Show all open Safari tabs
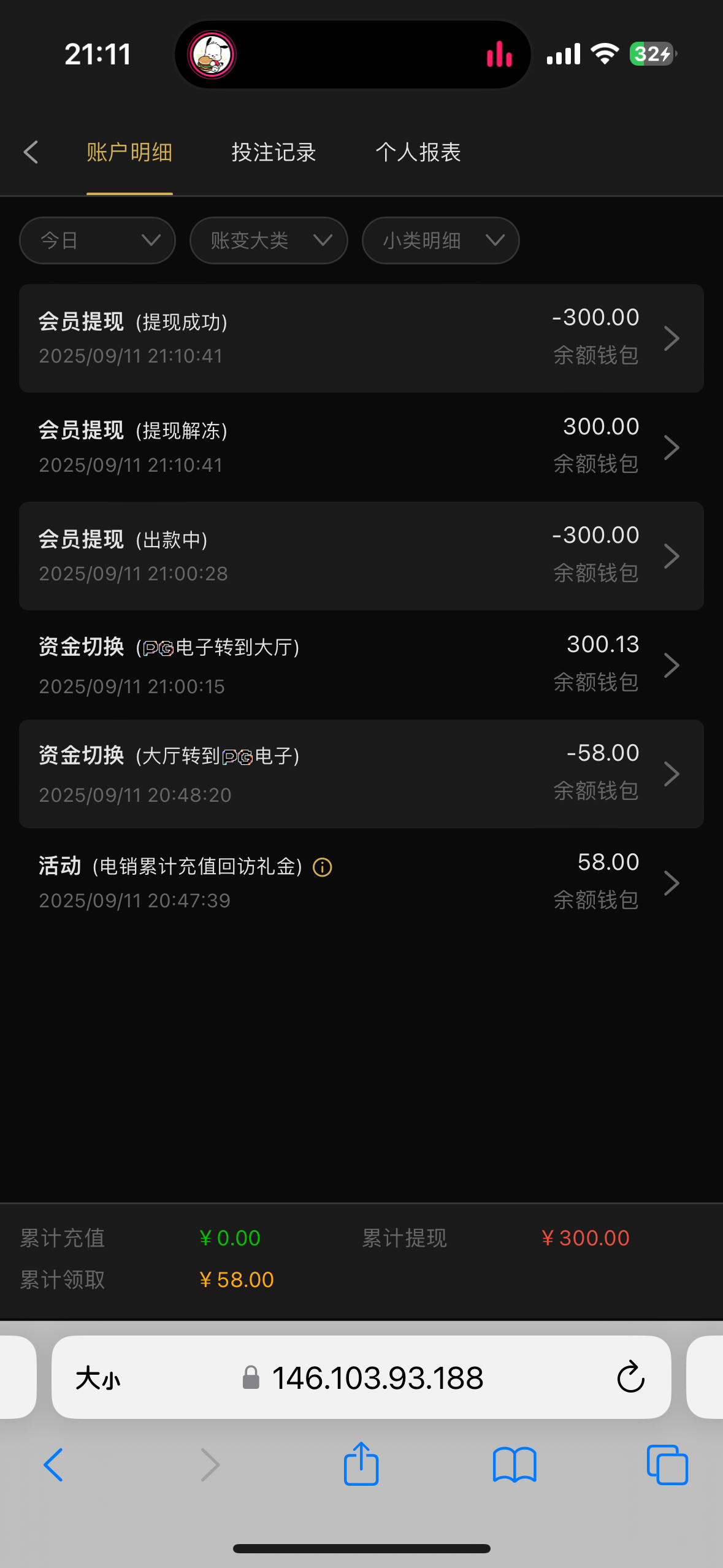Screen dimensions: 723x1568 (667, 1464)
